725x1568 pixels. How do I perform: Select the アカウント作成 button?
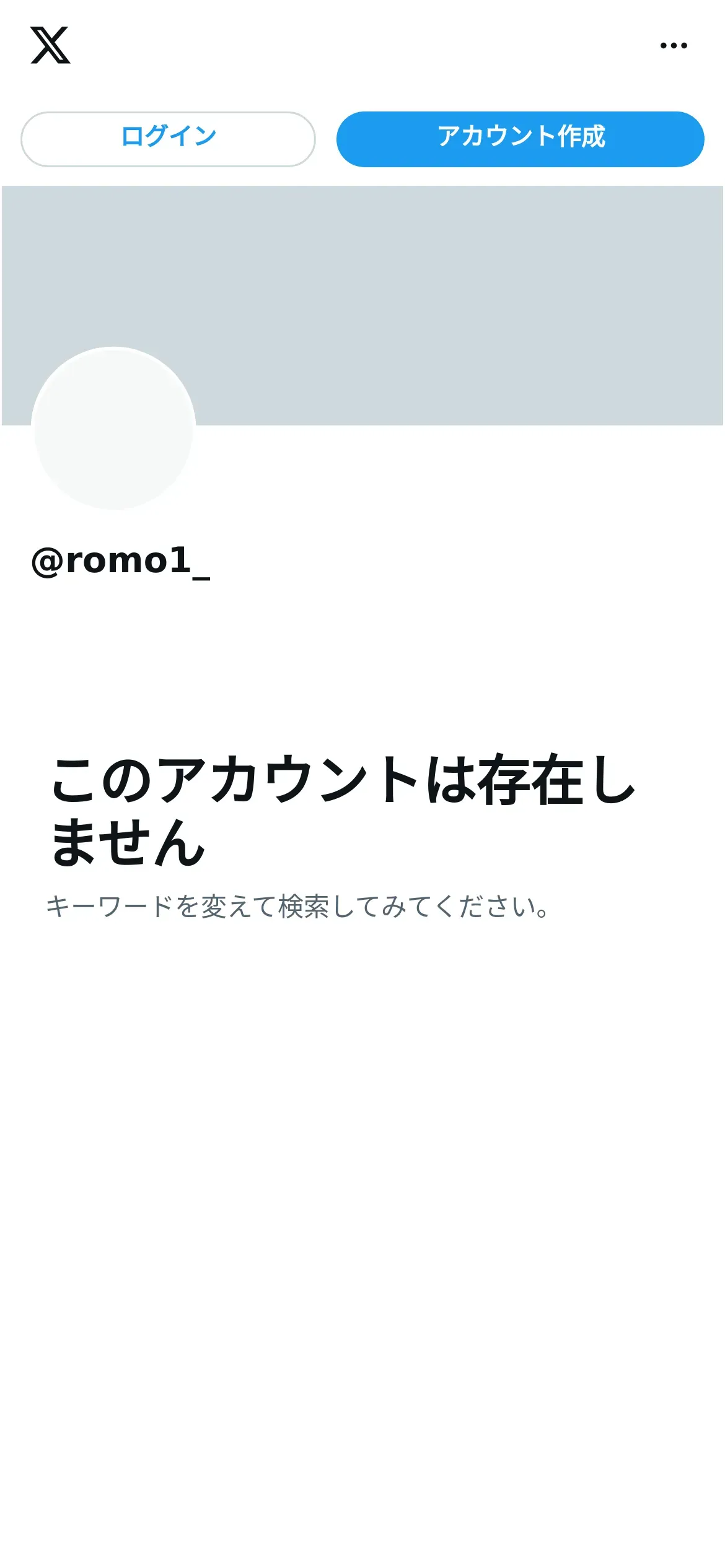[521, 139]
